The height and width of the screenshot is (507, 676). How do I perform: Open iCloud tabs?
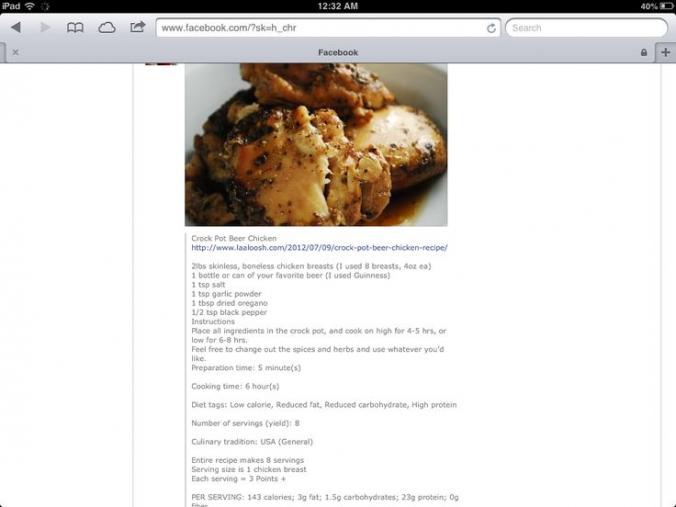[106, 28]
